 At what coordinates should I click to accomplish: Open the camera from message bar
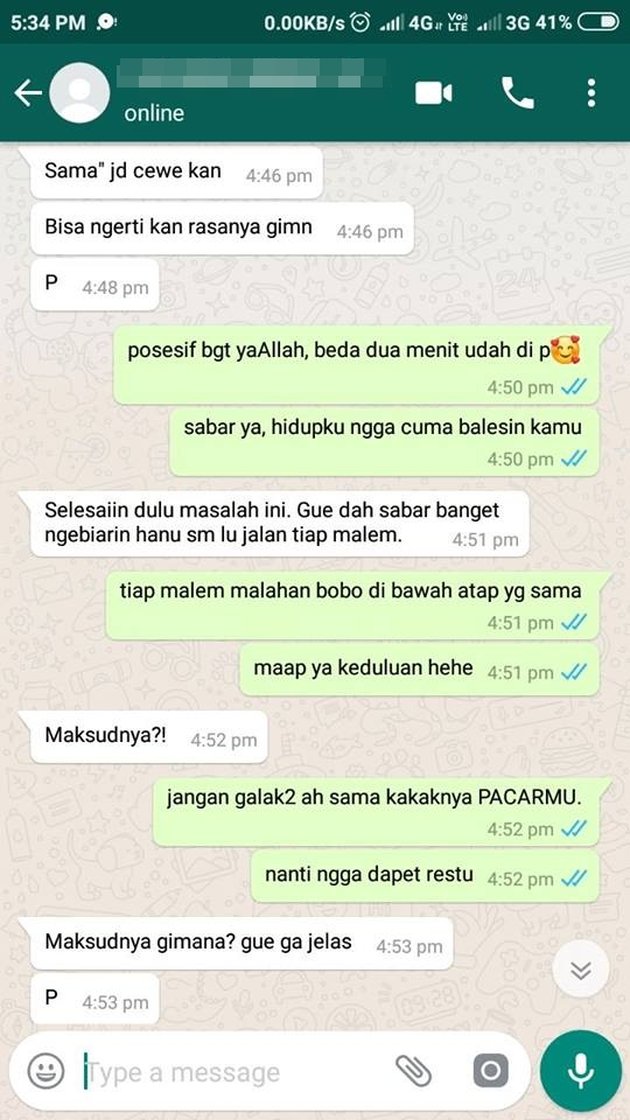pyautogui.click(x=490, y=1072)
